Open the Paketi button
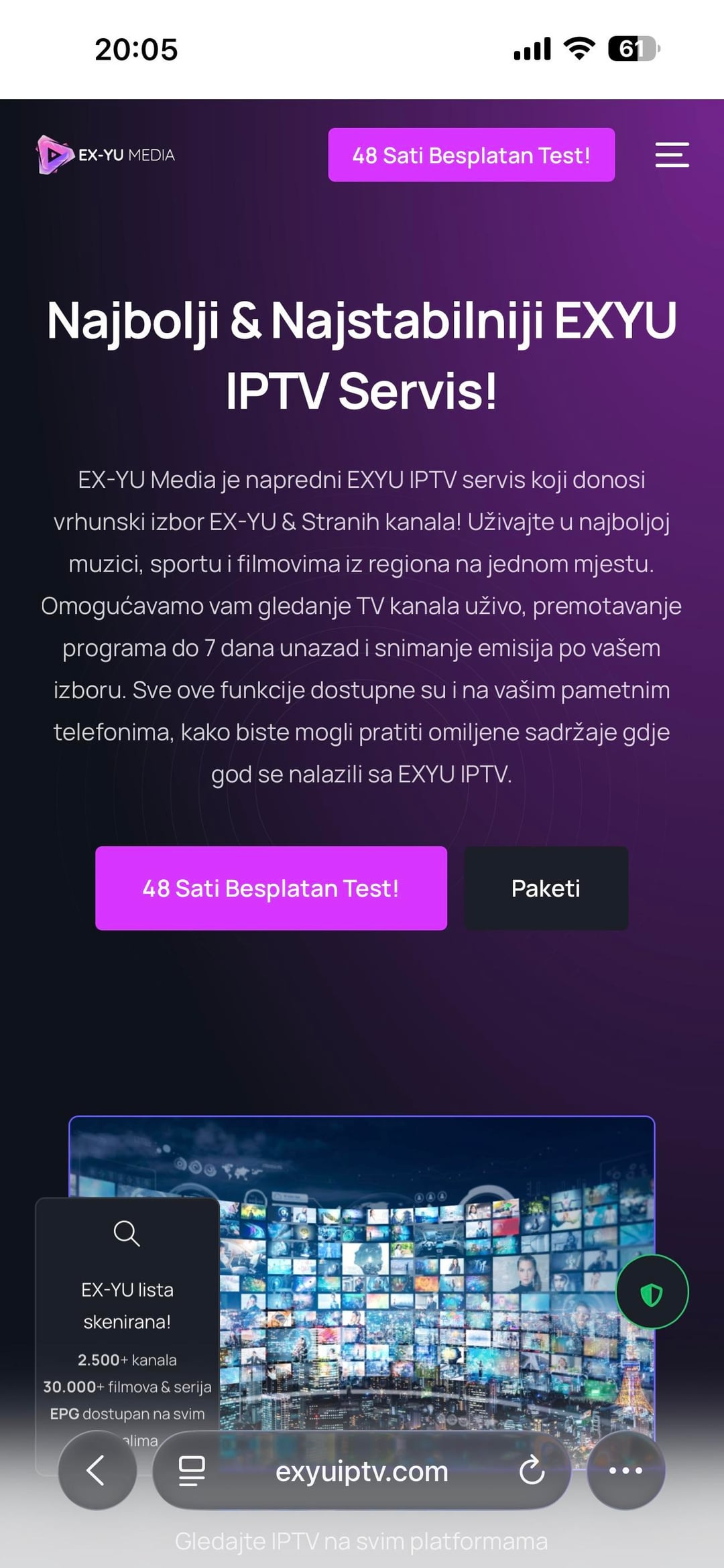724x1568 pixels. 546,888
